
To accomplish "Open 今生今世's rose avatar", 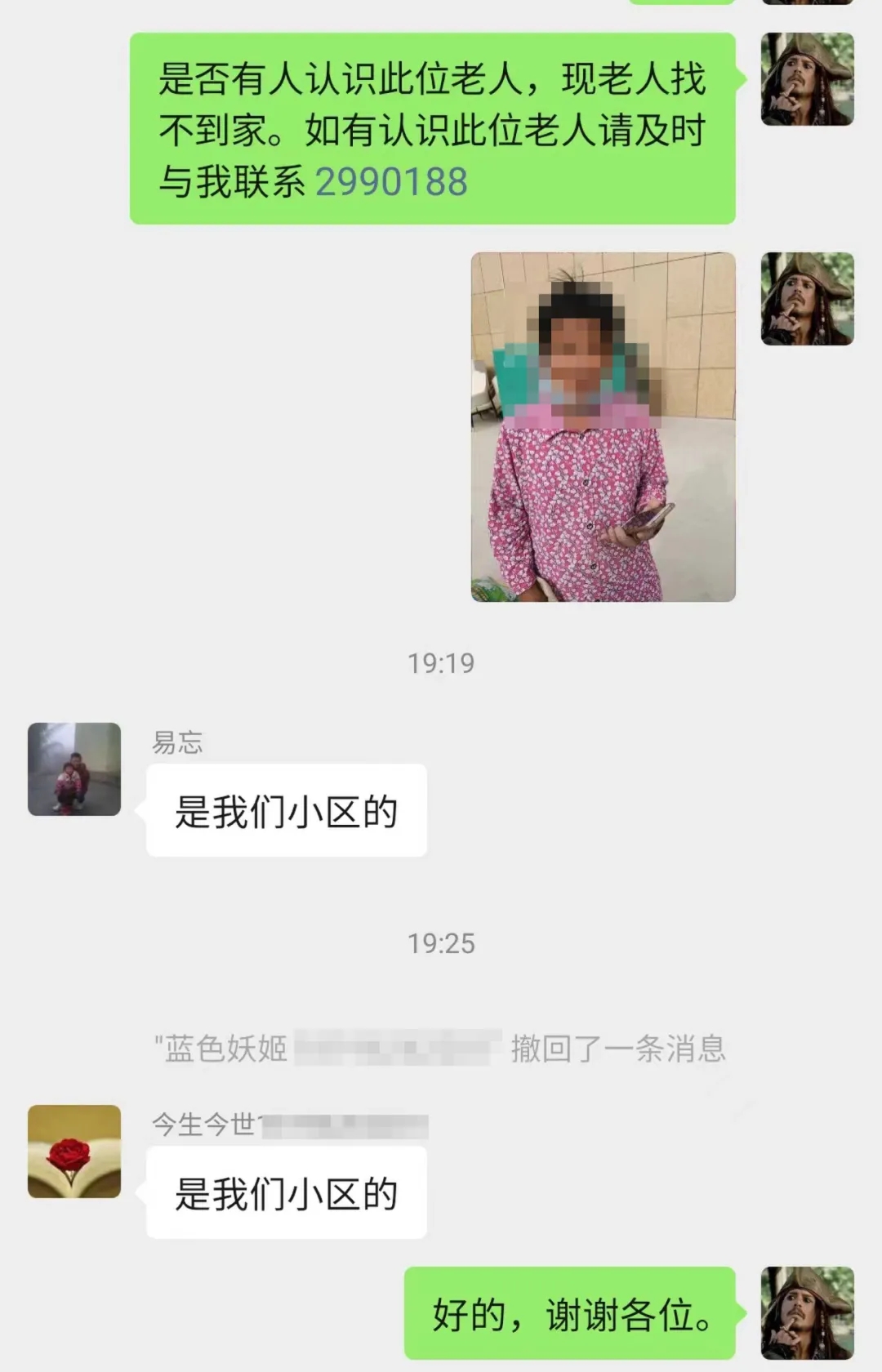I will tap(74, 1151).
